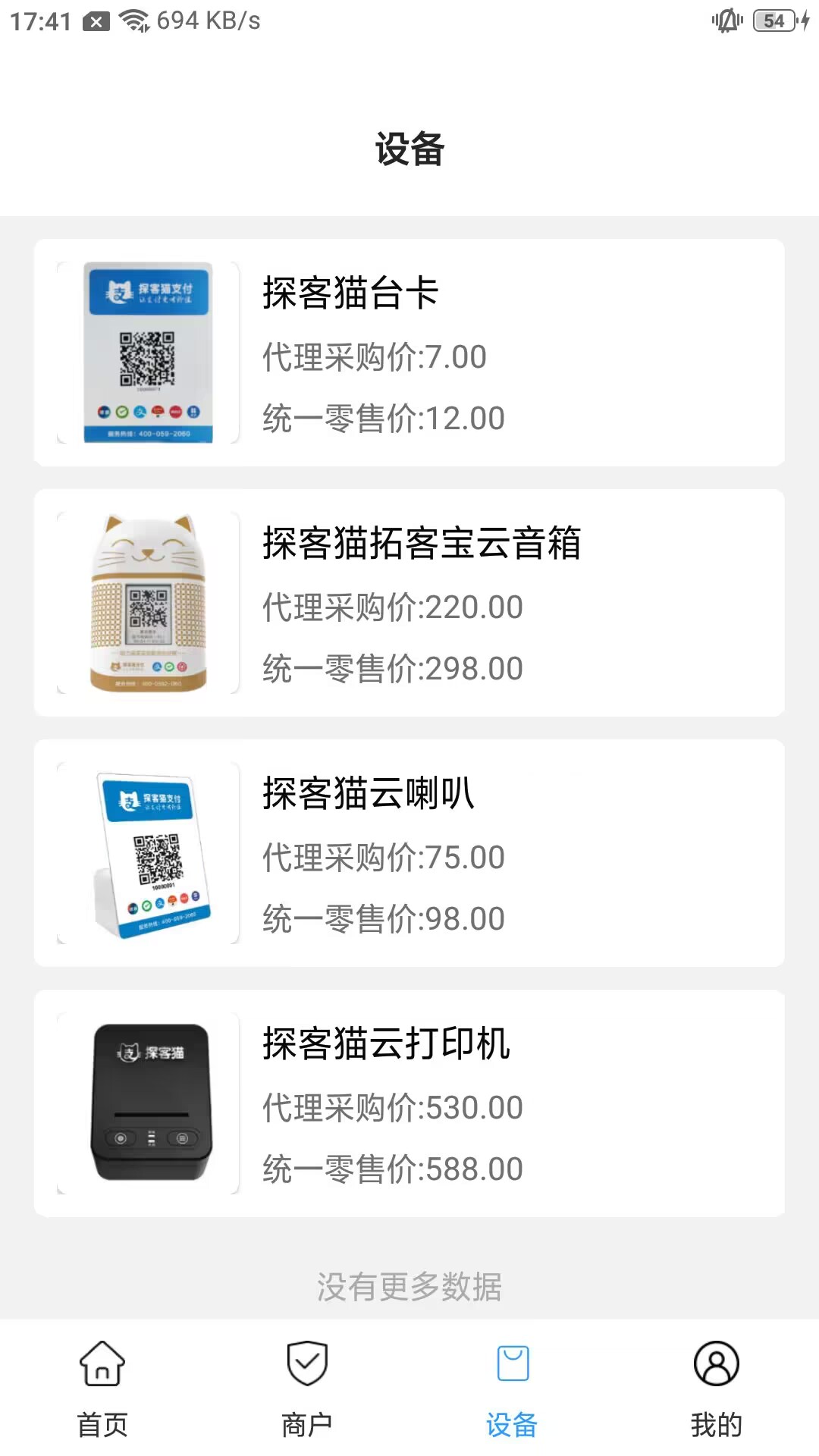
Task: Open the 我的 tab
Action: click(716, 1388)
